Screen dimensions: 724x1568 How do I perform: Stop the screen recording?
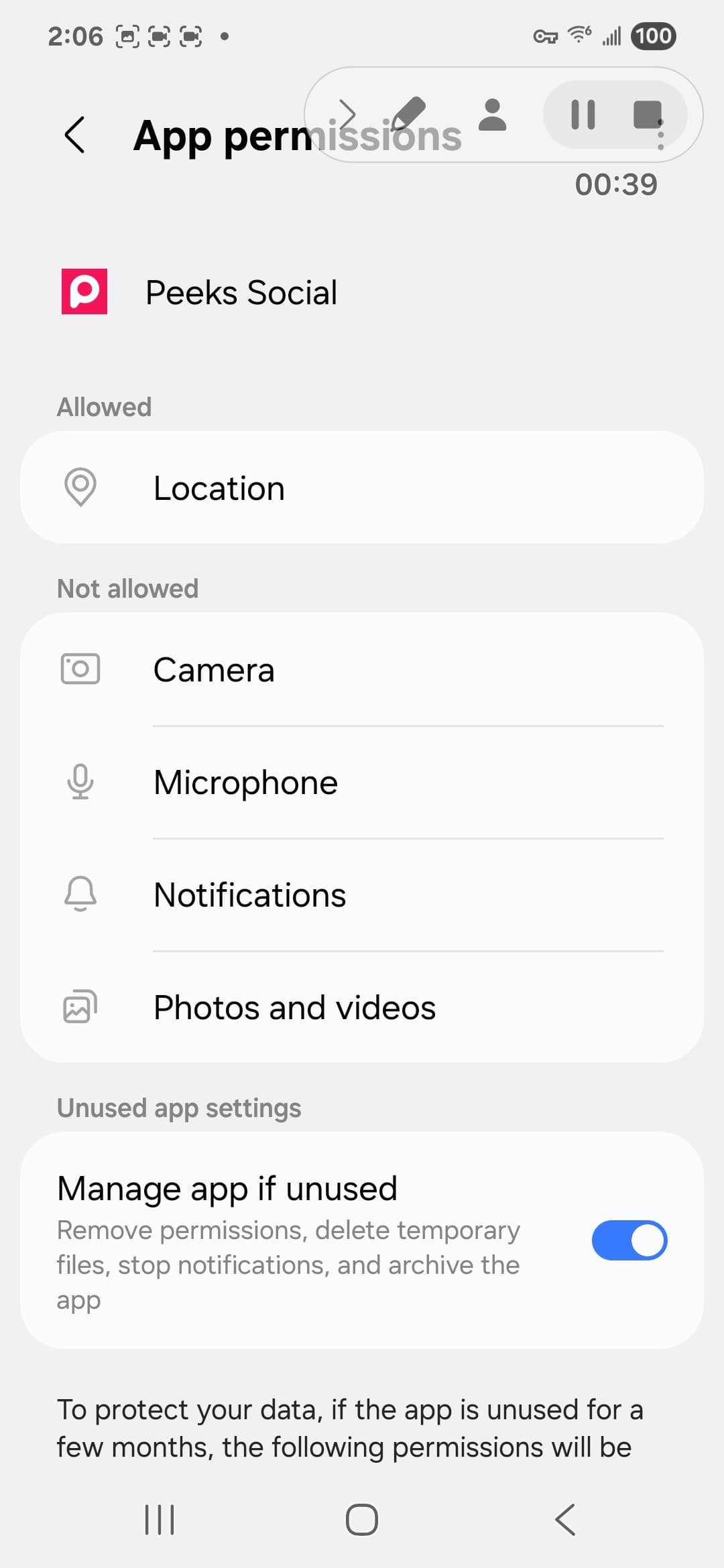(x=648, y=115)
